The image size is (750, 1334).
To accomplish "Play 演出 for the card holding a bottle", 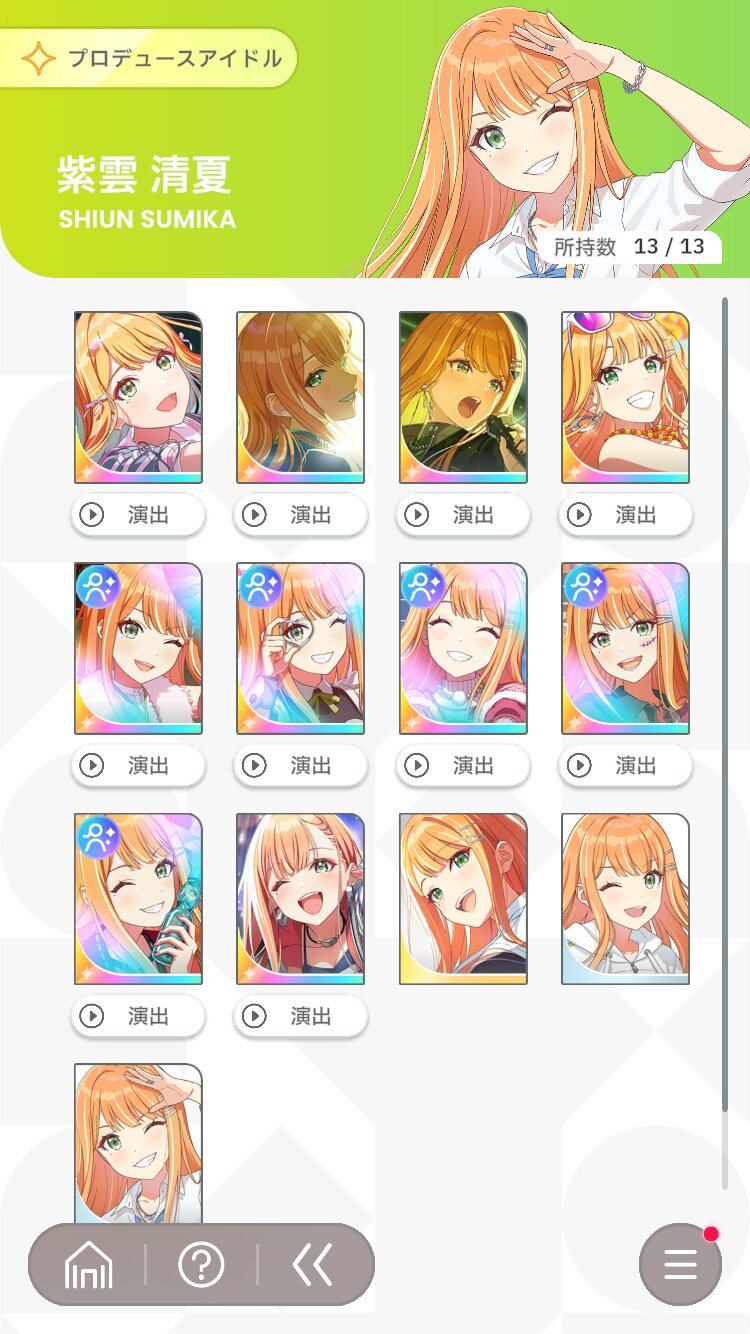I will pyautogui.click(x=138, y=1017).
